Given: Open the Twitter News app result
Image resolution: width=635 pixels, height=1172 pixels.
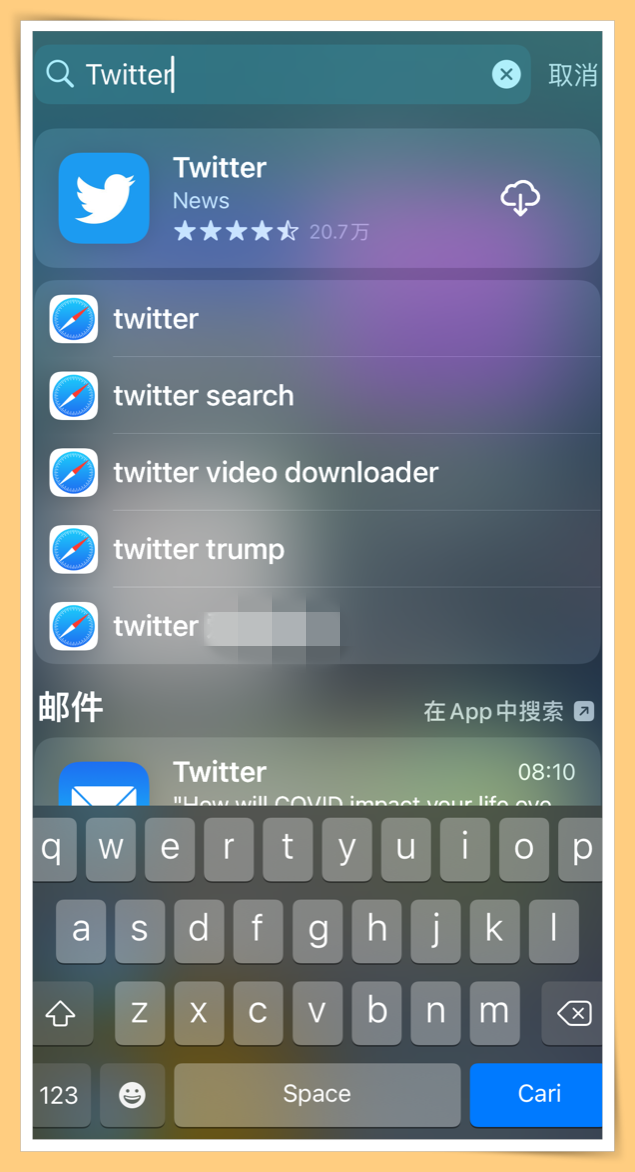Looking at the screenshot, I should pyautogui.click(x=318, y=198).
